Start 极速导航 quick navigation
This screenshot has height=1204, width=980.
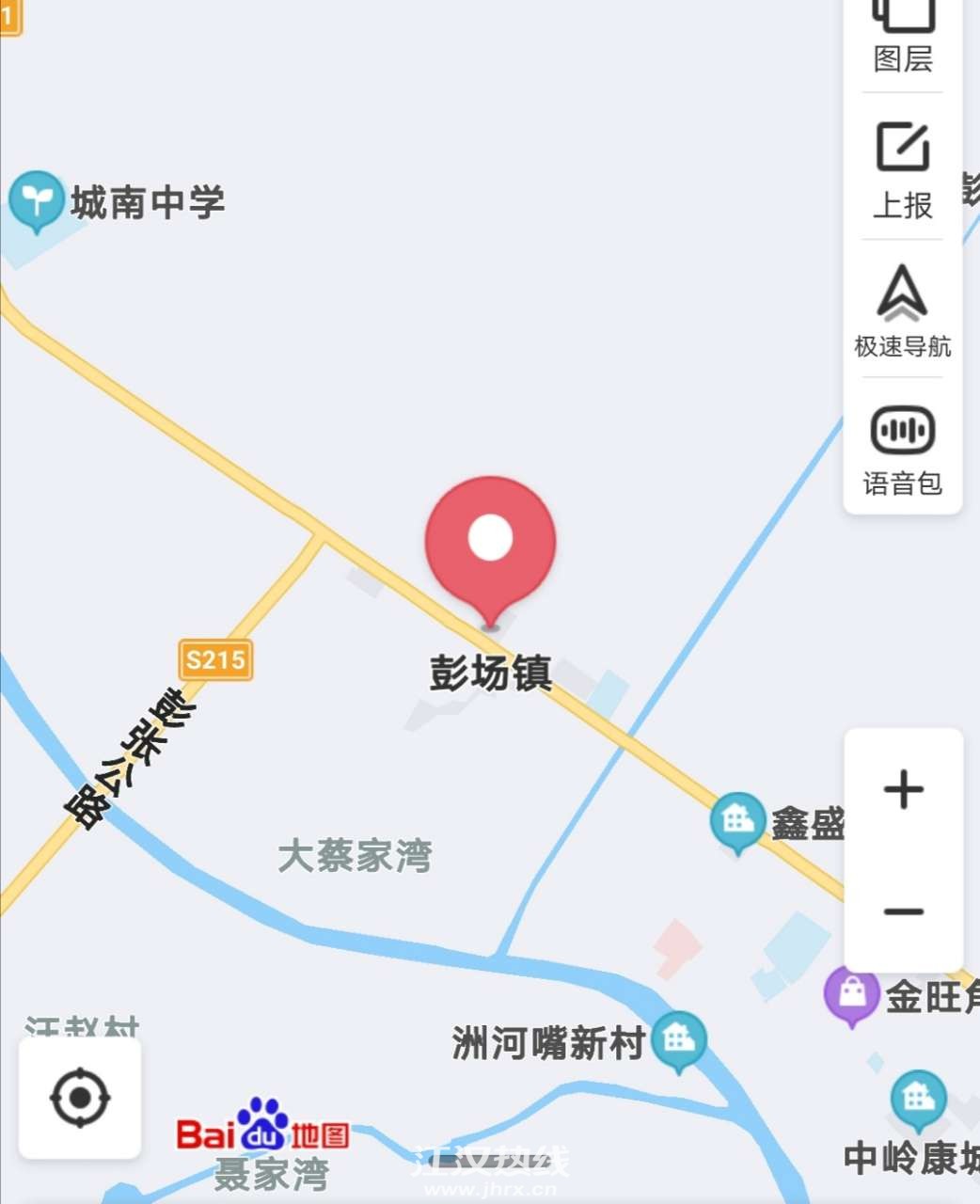tap(903, 310)
